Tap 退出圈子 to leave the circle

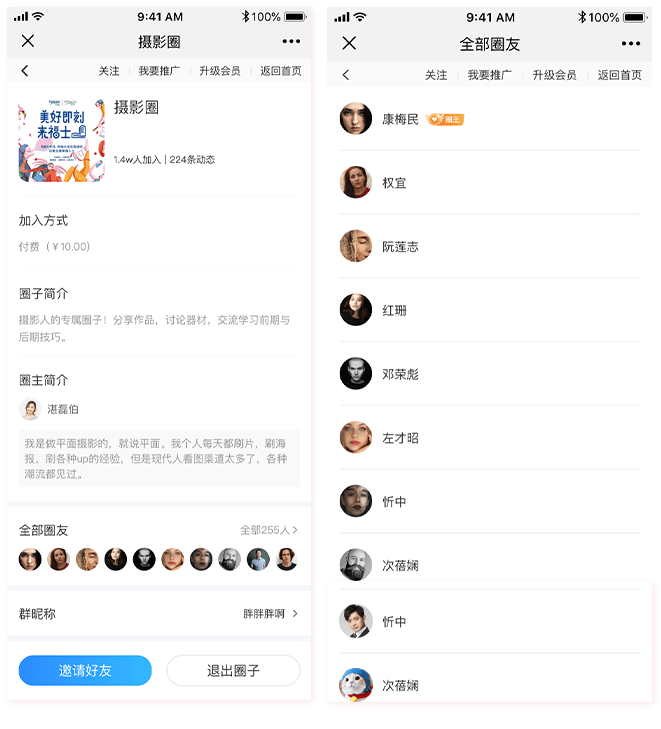click(233, 670)
